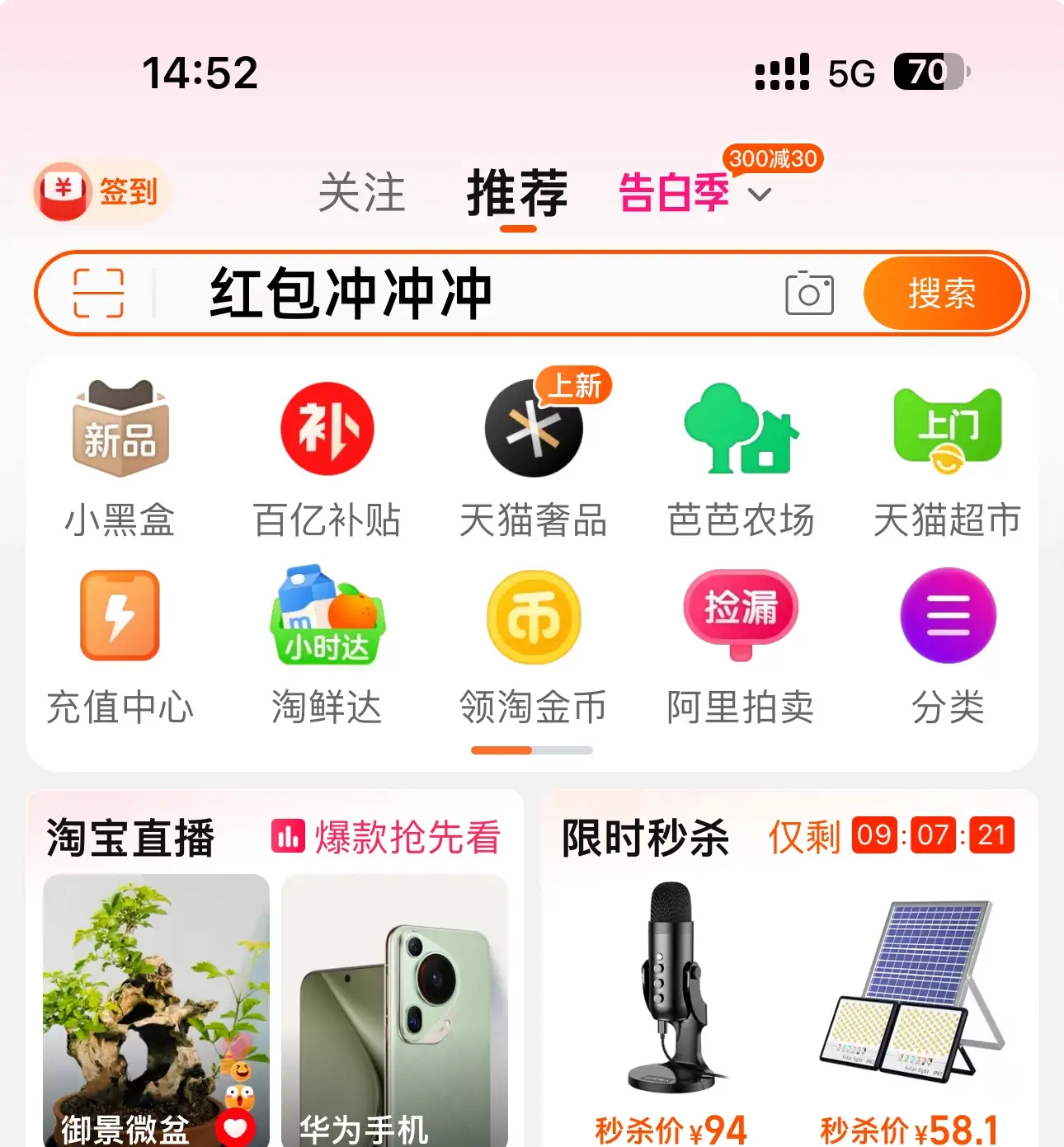1064x1147 pixels.
Task: Tap the 签到 check-in button
Action: 101,191
